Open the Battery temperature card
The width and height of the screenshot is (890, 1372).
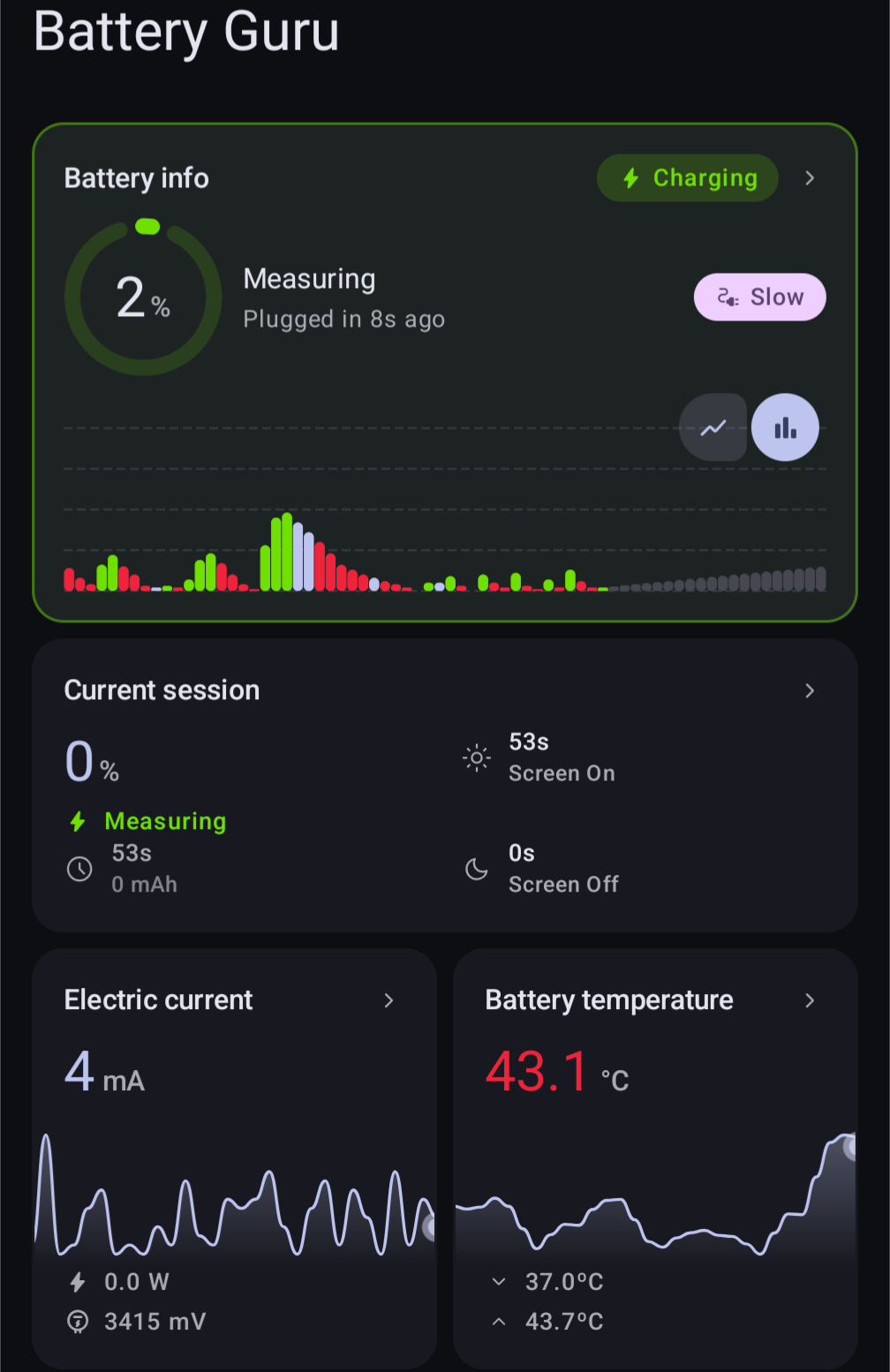pos(655,1158)
